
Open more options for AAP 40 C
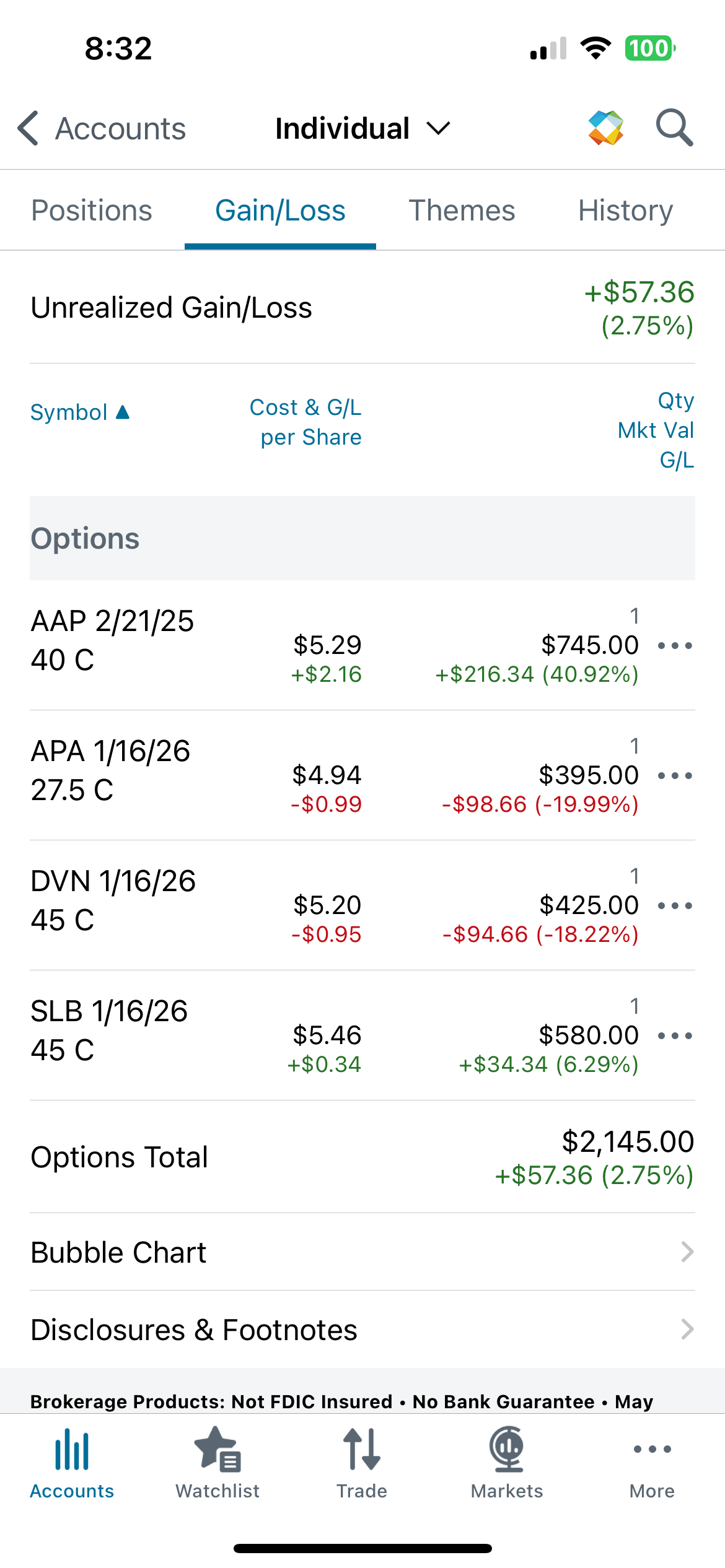pyautogui.click(x=675, y=646)
